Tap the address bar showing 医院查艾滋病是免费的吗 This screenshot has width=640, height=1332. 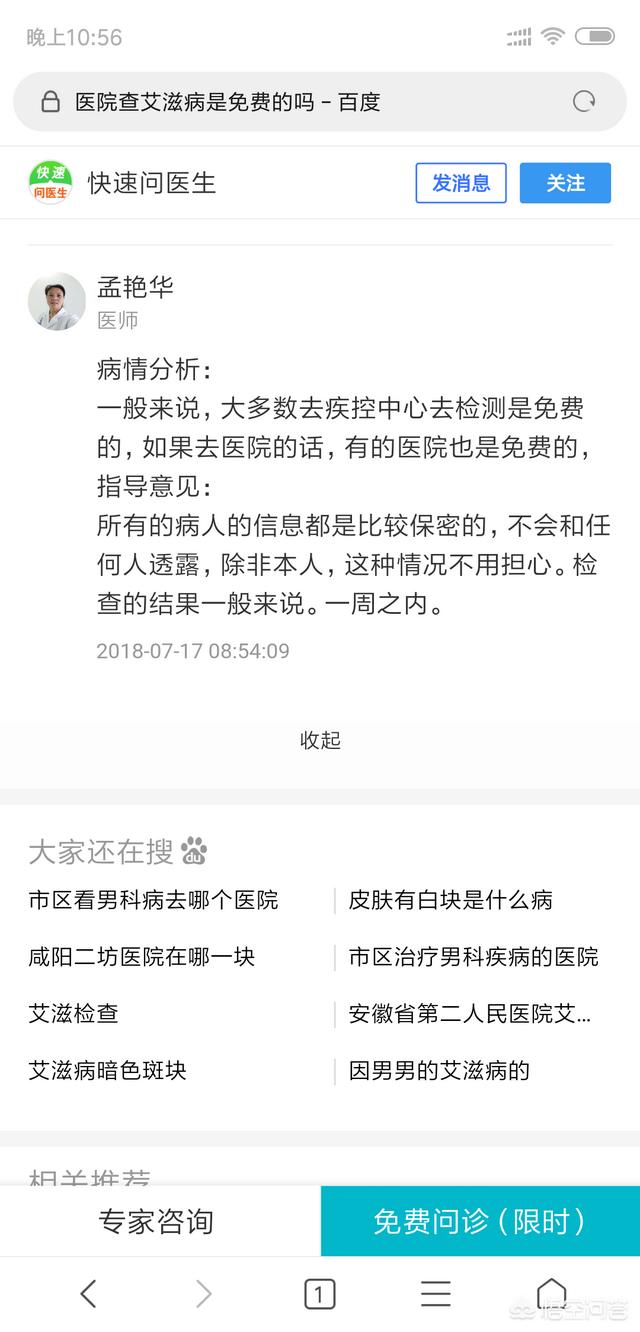pos(300,102)
